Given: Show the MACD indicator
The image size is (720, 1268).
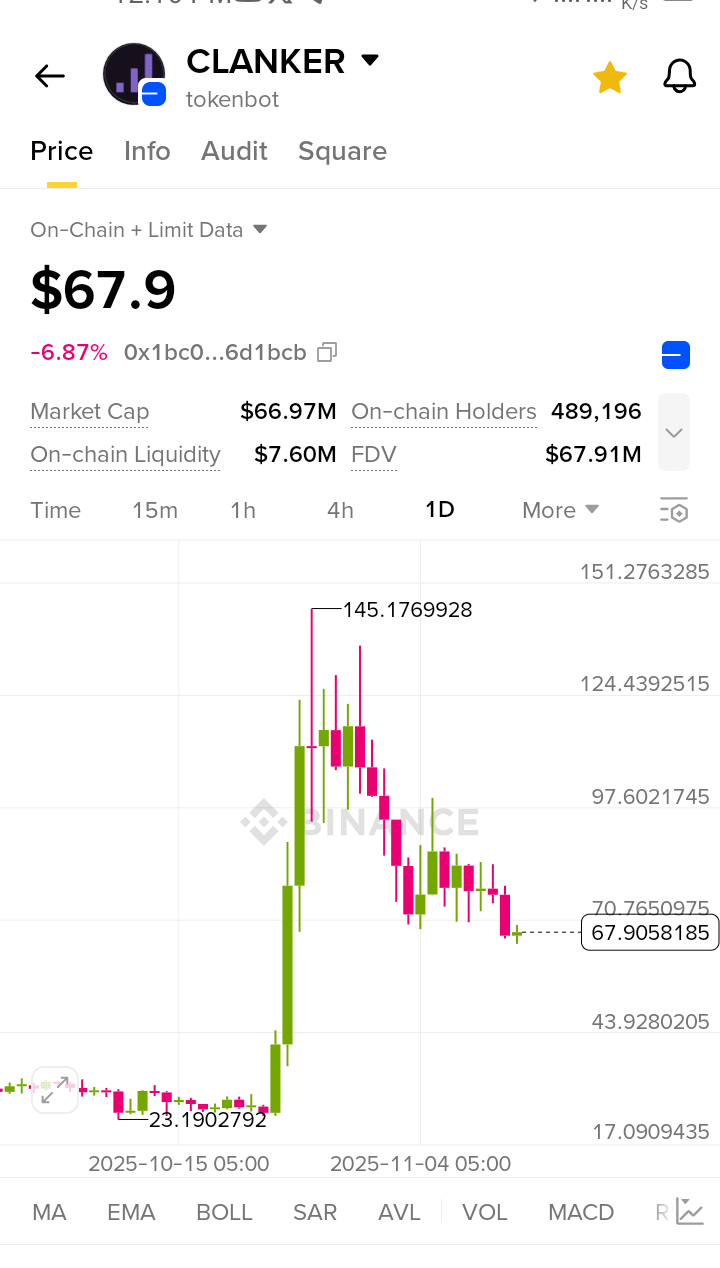Looking at the screenshot, I should point(581,1212).
